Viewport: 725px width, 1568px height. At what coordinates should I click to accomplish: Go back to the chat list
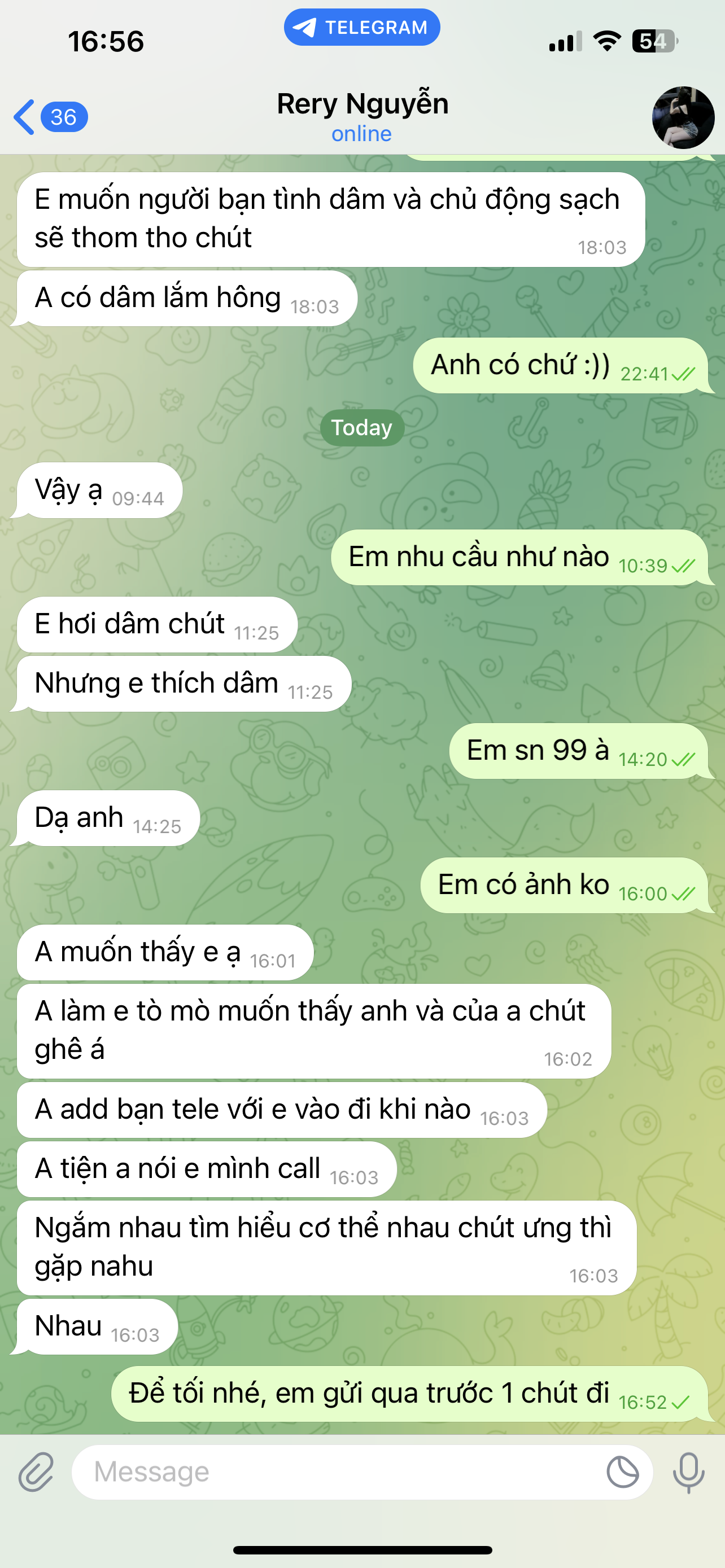tap(49, 117)
